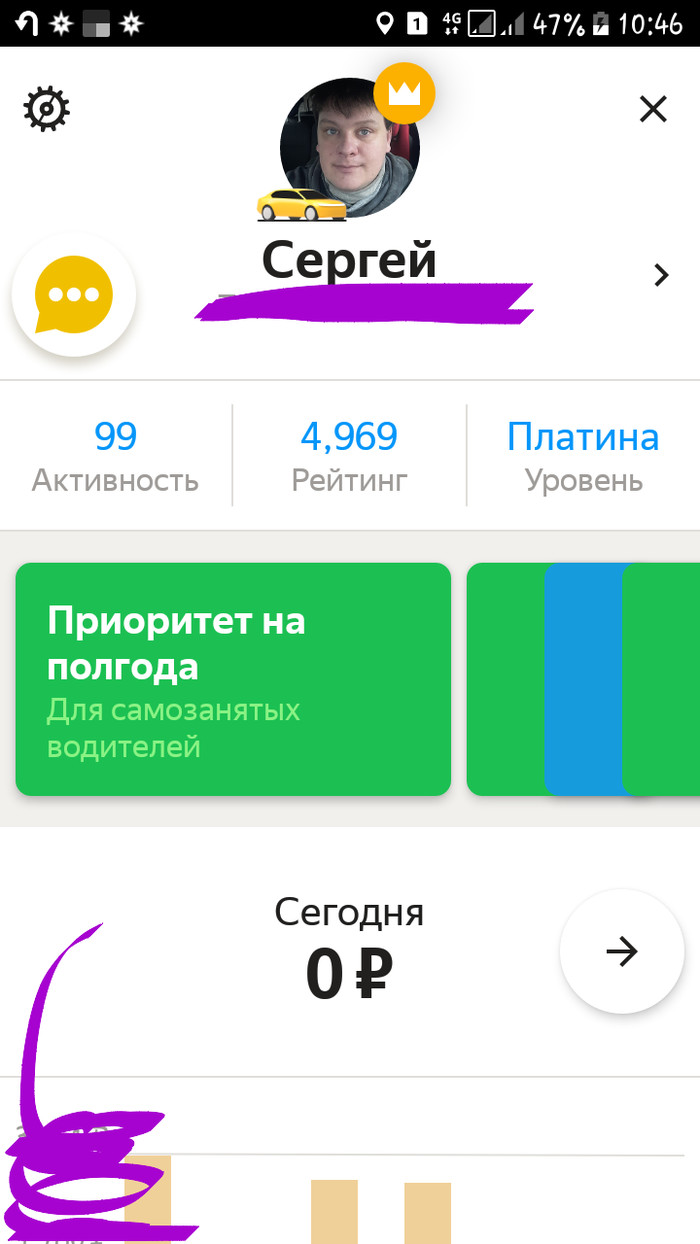Open settings via the gear icon
The width and height of the screenshot is (700, 1244).
click(47, 108)
